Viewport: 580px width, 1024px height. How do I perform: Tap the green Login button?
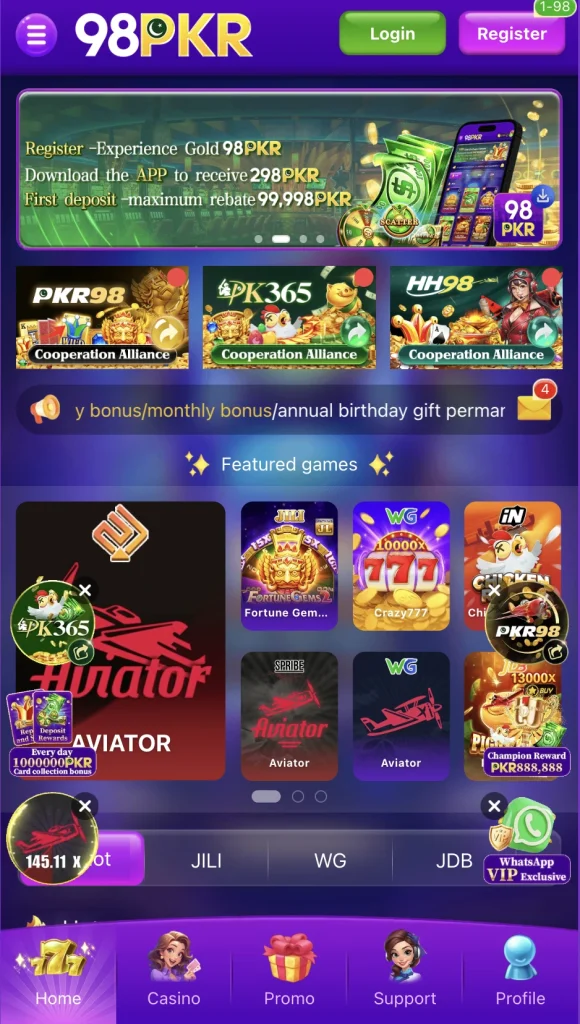tap(393, 33)
